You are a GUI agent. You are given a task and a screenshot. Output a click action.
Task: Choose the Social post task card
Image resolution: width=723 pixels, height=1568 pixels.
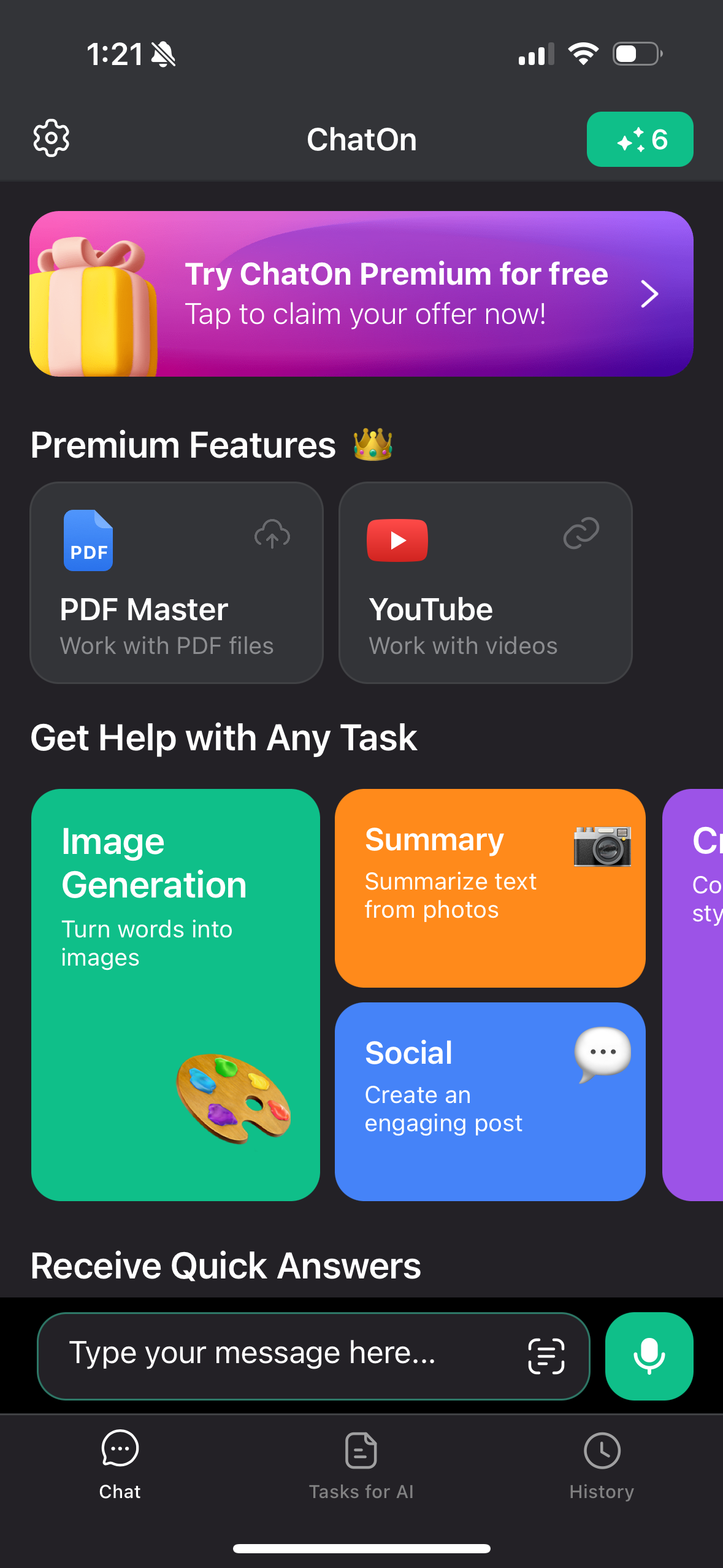489,1101
